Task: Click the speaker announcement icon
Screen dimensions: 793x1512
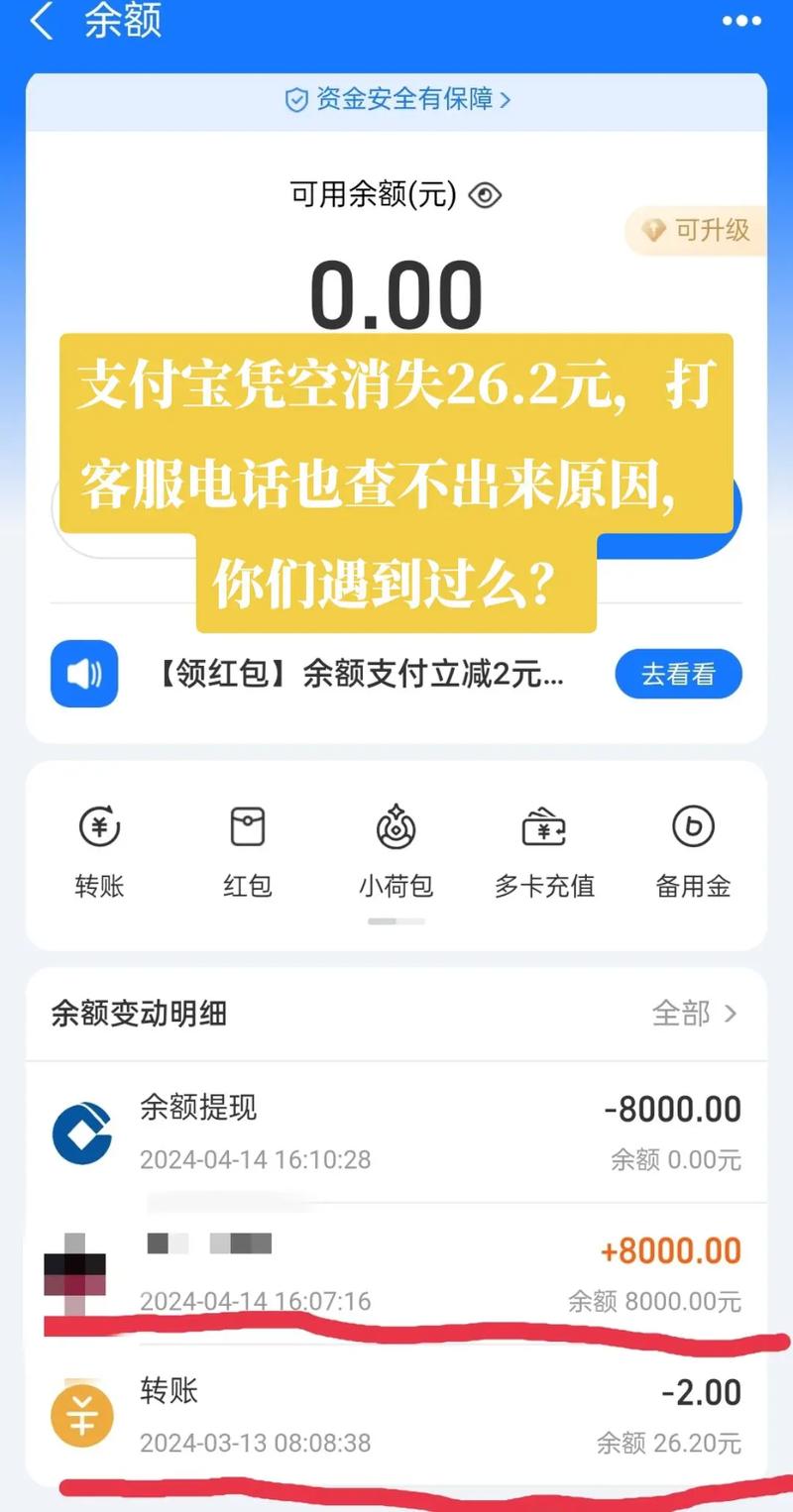Action: (83, 673)
